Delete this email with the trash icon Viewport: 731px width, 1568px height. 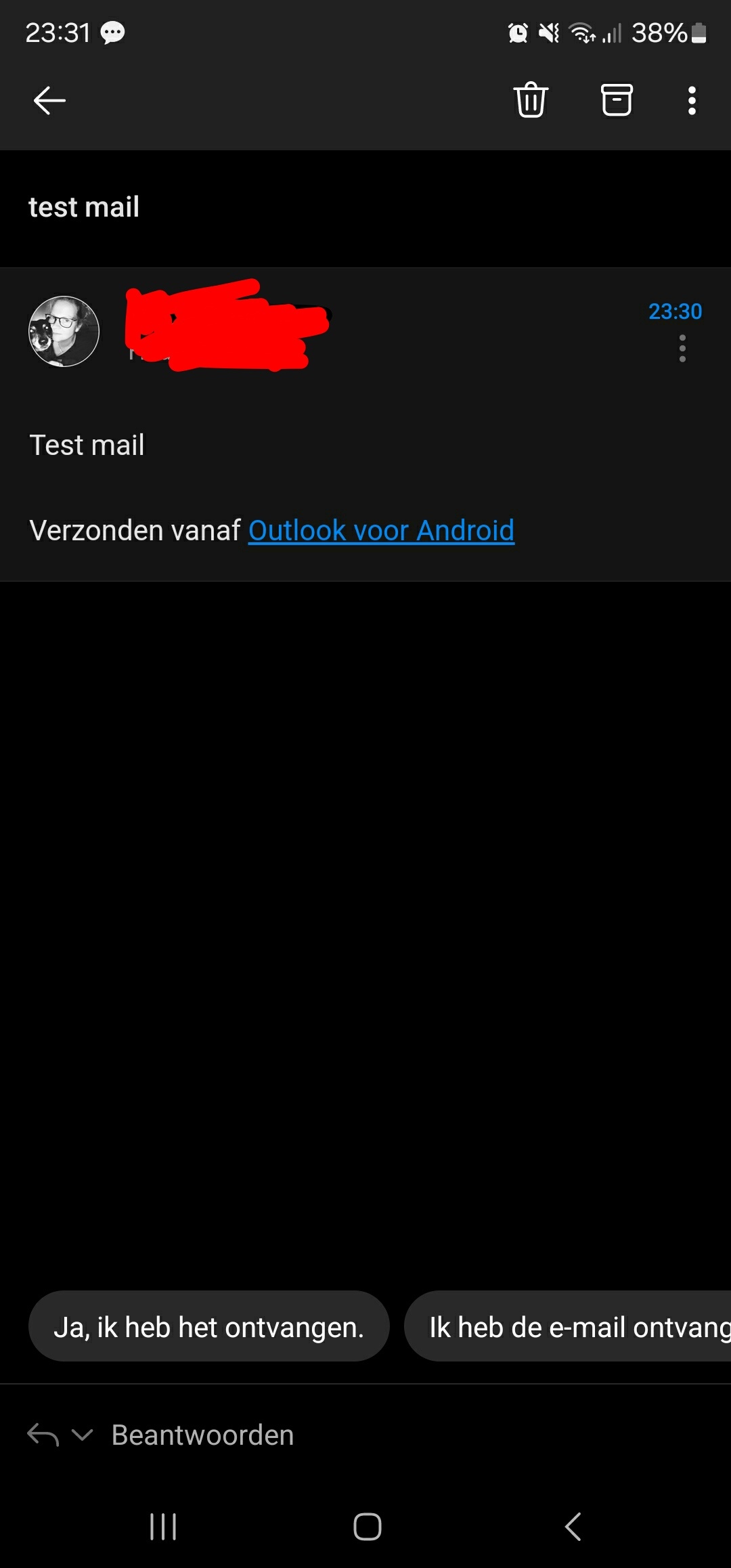(531, 100)
